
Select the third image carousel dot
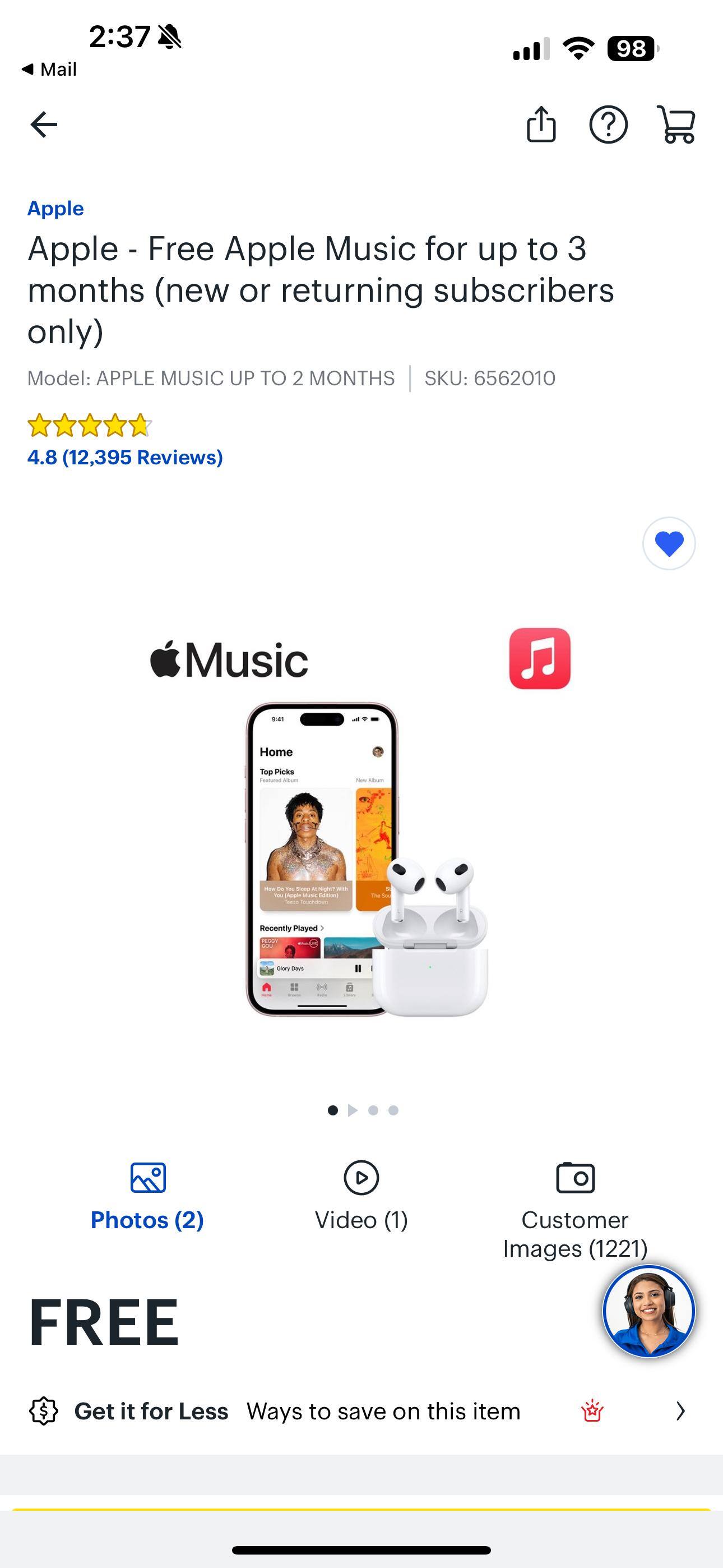click(x=375, y=1110)
